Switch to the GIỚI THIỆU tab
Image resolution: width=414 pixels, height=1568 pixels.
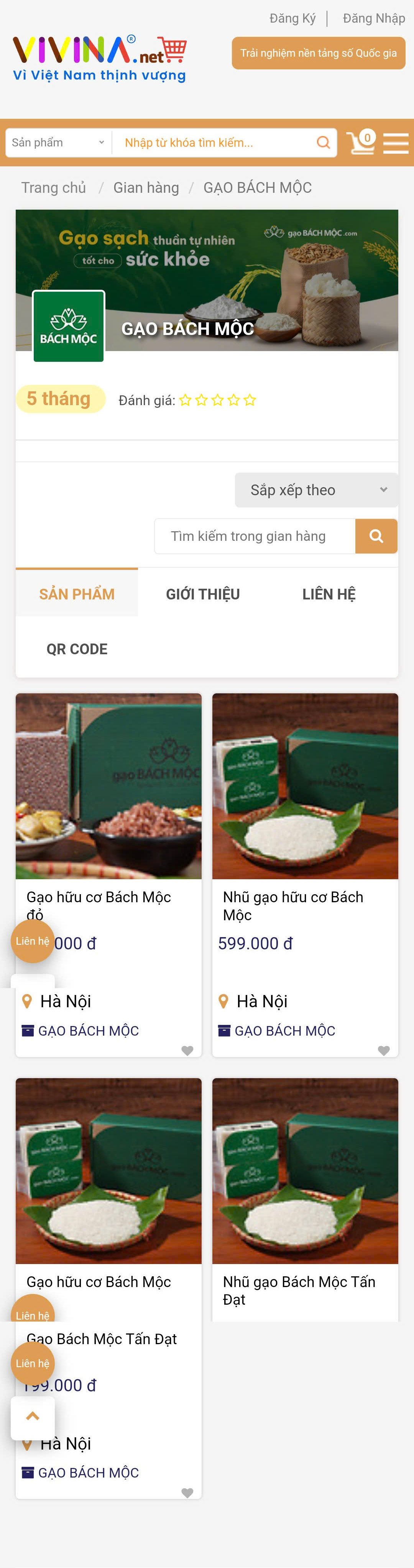[203, 594]
